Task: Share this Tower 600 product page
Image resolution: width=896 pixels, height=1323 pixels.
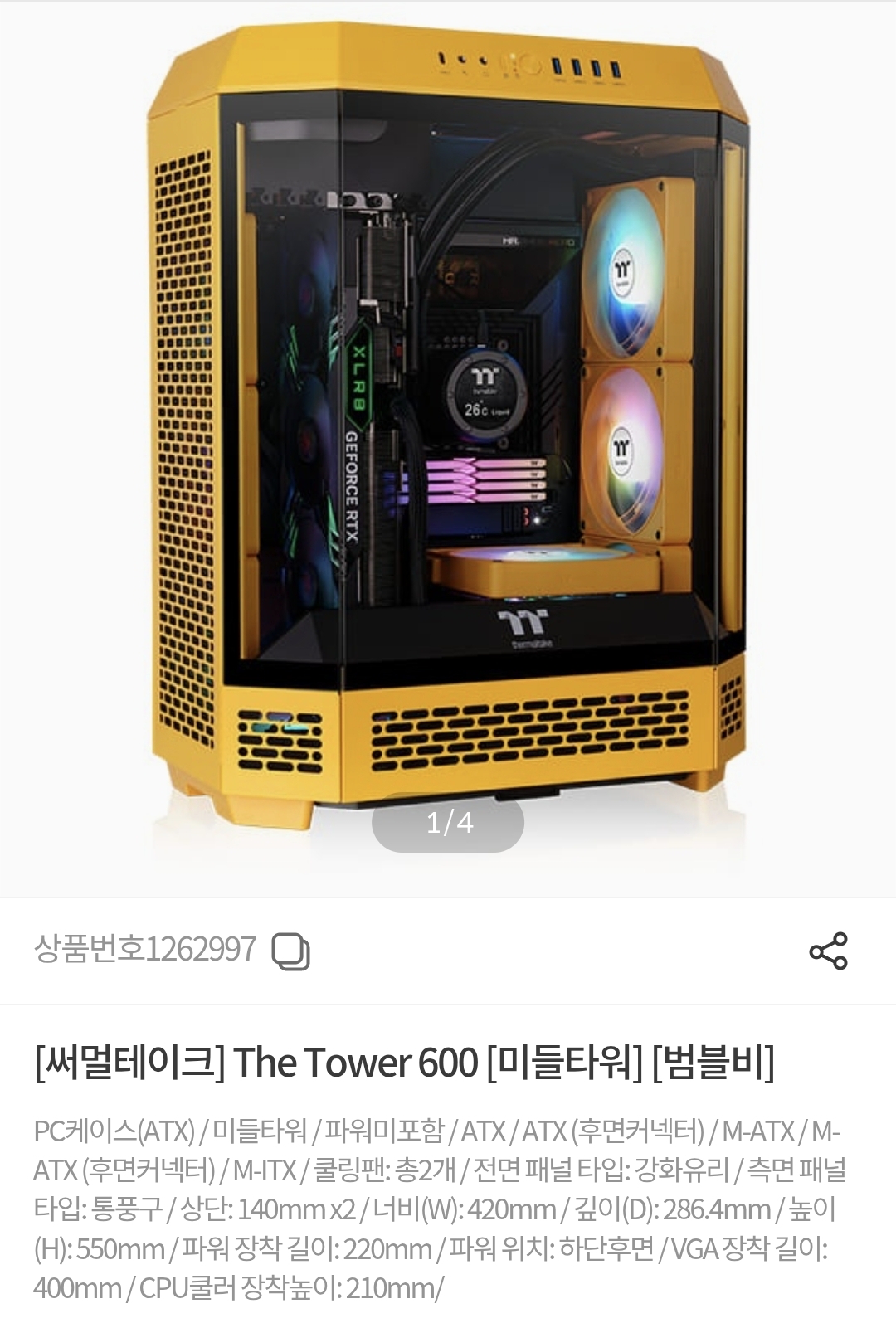Action: click(828, 951)
